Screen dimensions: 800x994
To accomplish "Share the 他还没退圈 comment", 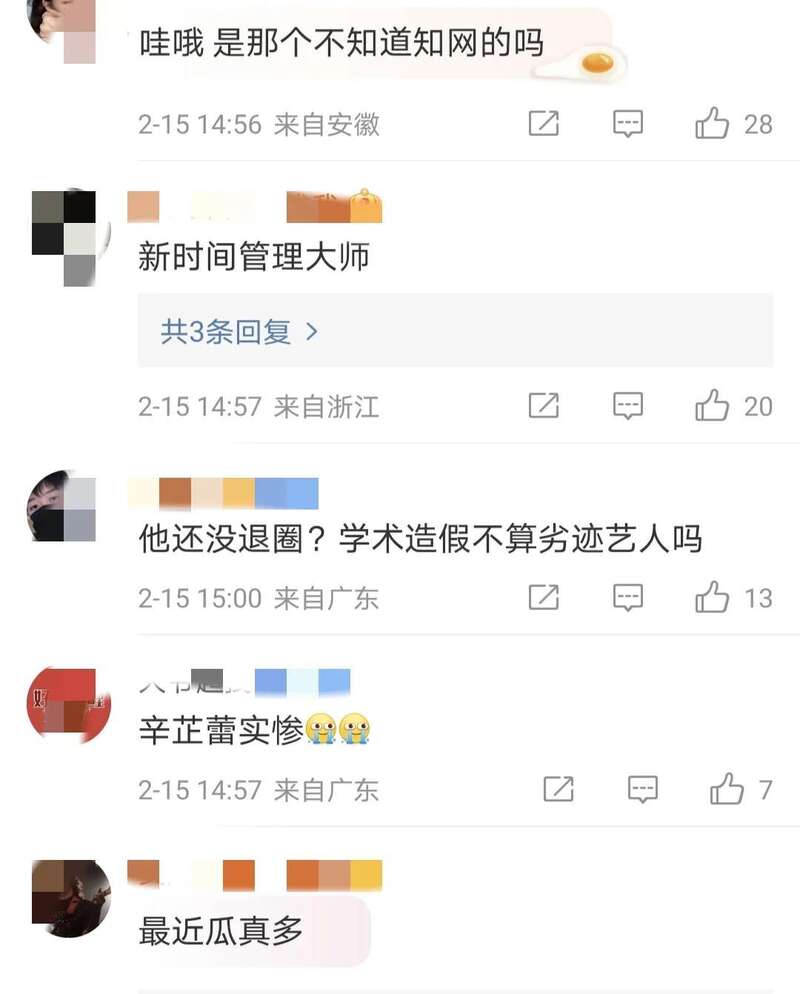I will click(543, 598).
